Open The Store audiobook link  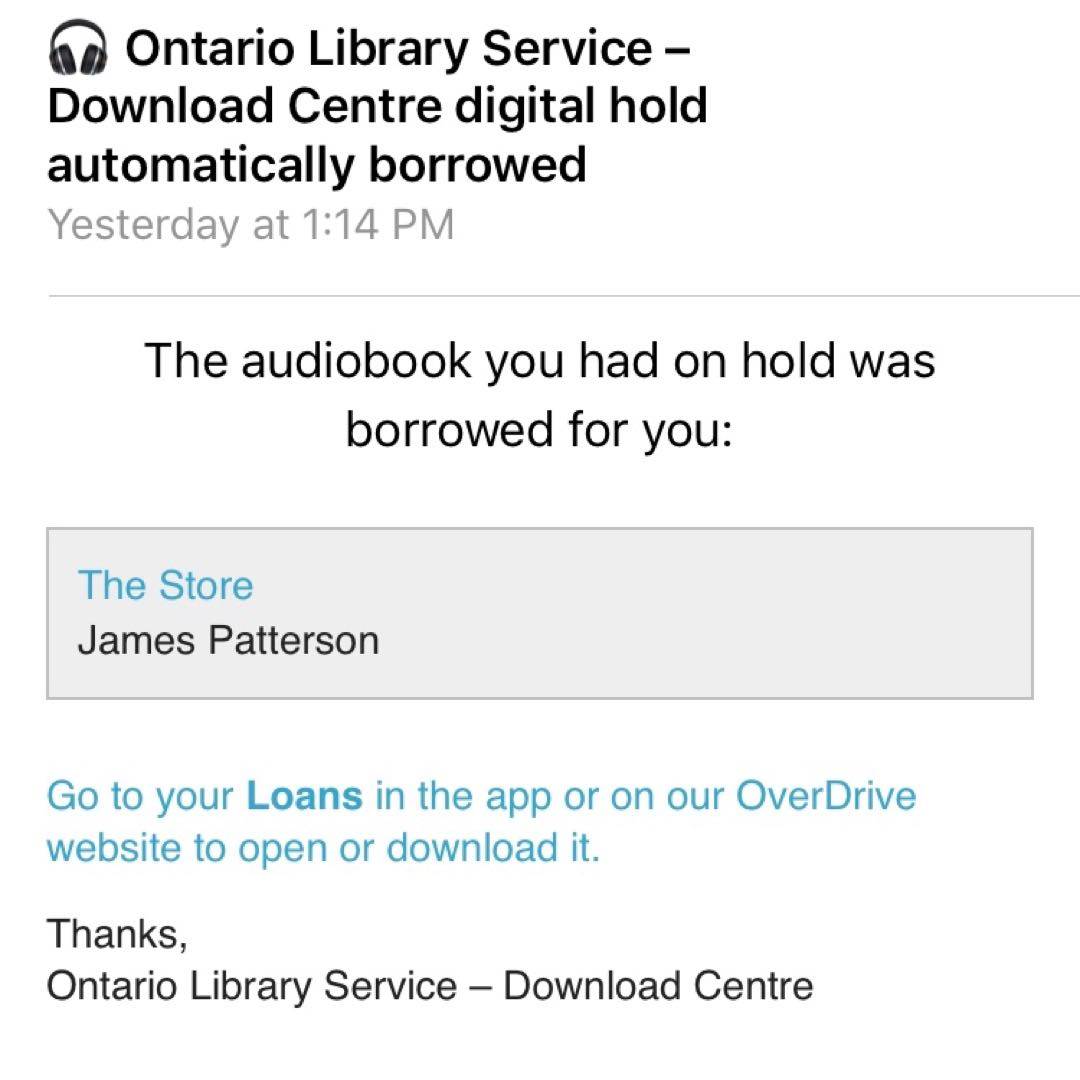tap(166, 585)
